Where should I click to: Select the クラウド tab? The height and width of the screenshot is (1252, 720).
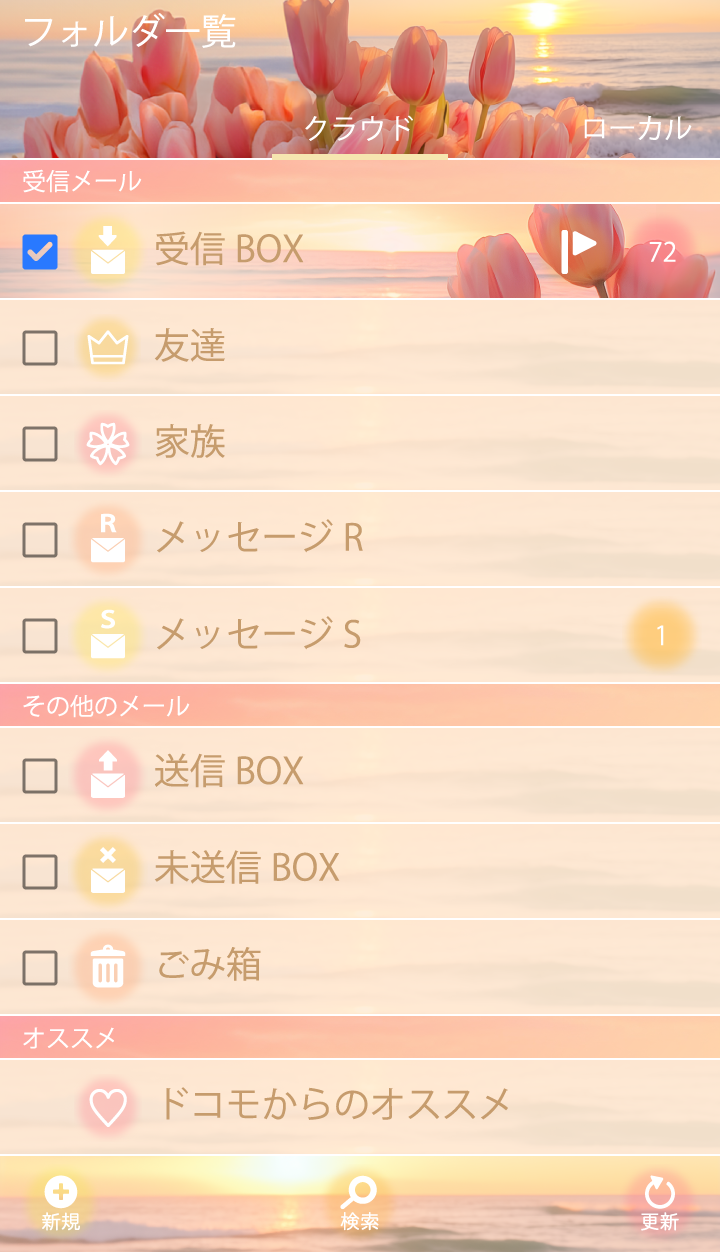pos(359,128)
